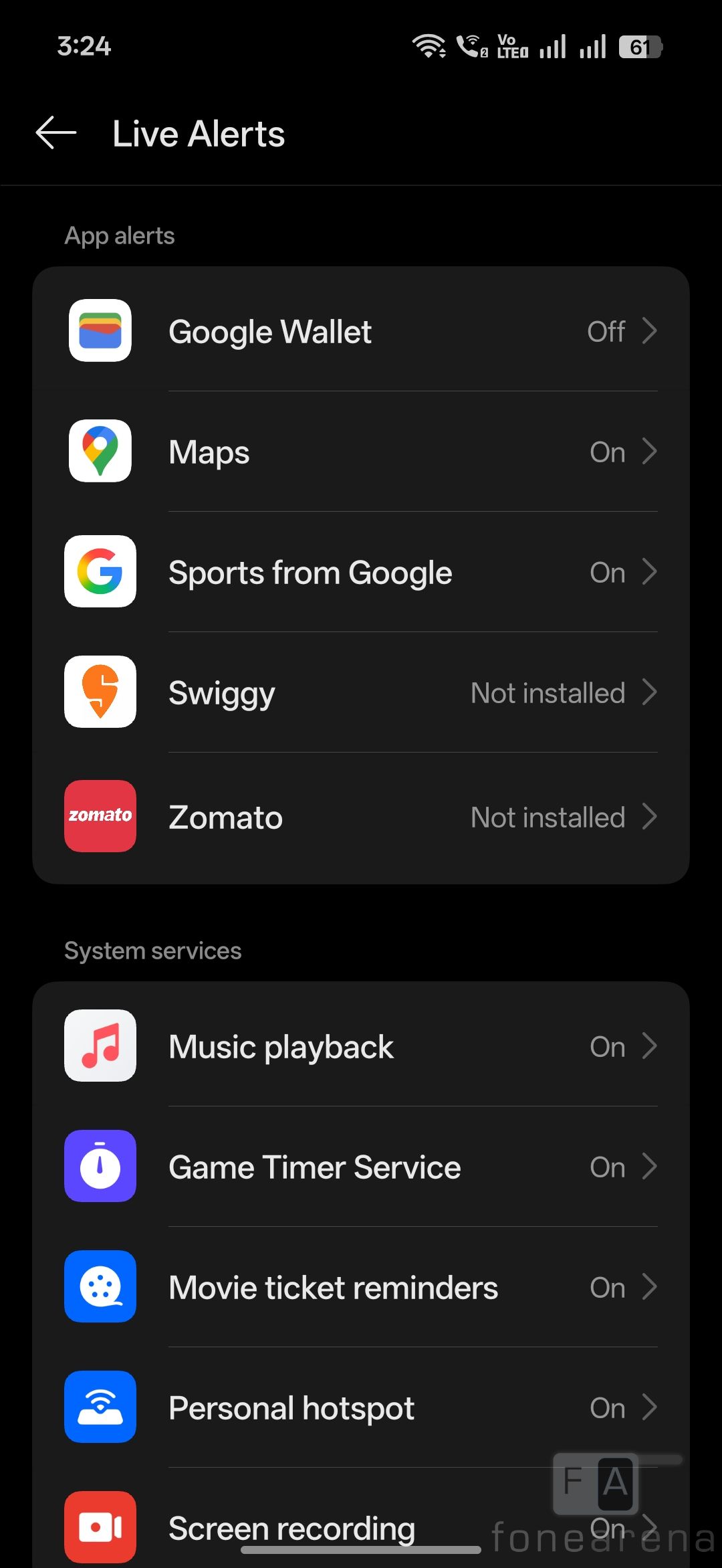Open Music playback alert settings
This screenshot has height=1568, width=722.
click(x=361, y=1046)
